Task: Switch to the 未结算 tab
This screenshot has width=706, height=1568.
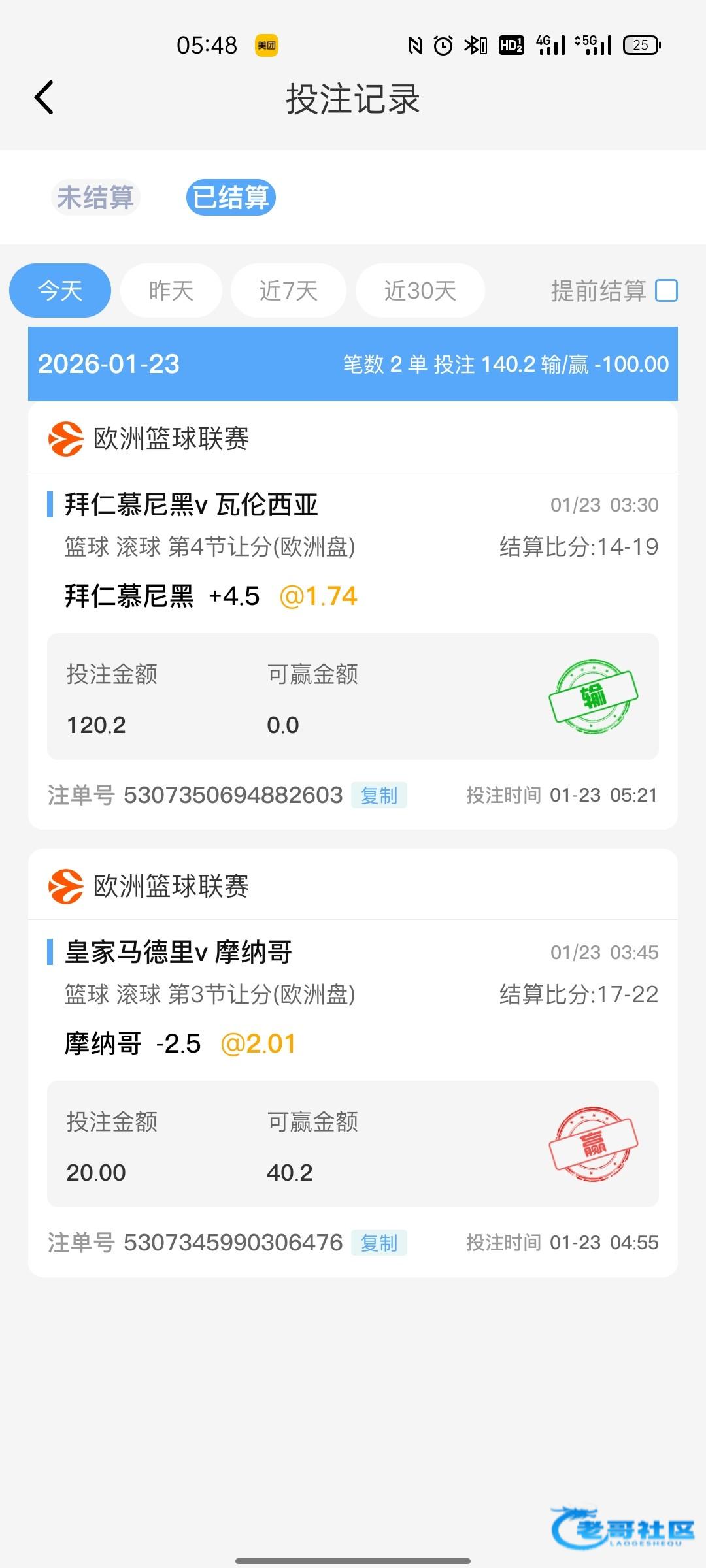Action: (95, 197)
